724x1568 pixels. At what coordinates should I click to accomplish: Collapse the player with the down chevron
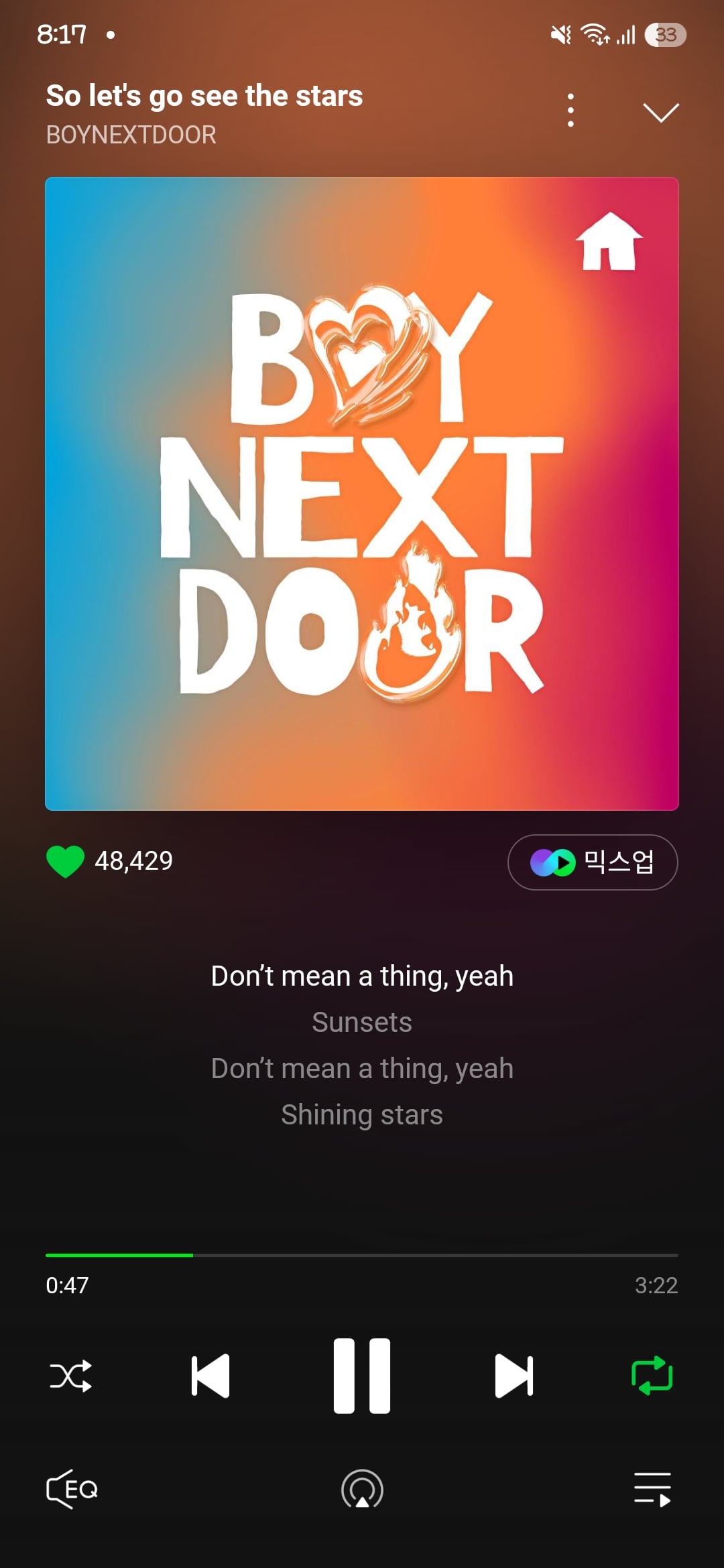pyautogui.click(x=661, y=113)
